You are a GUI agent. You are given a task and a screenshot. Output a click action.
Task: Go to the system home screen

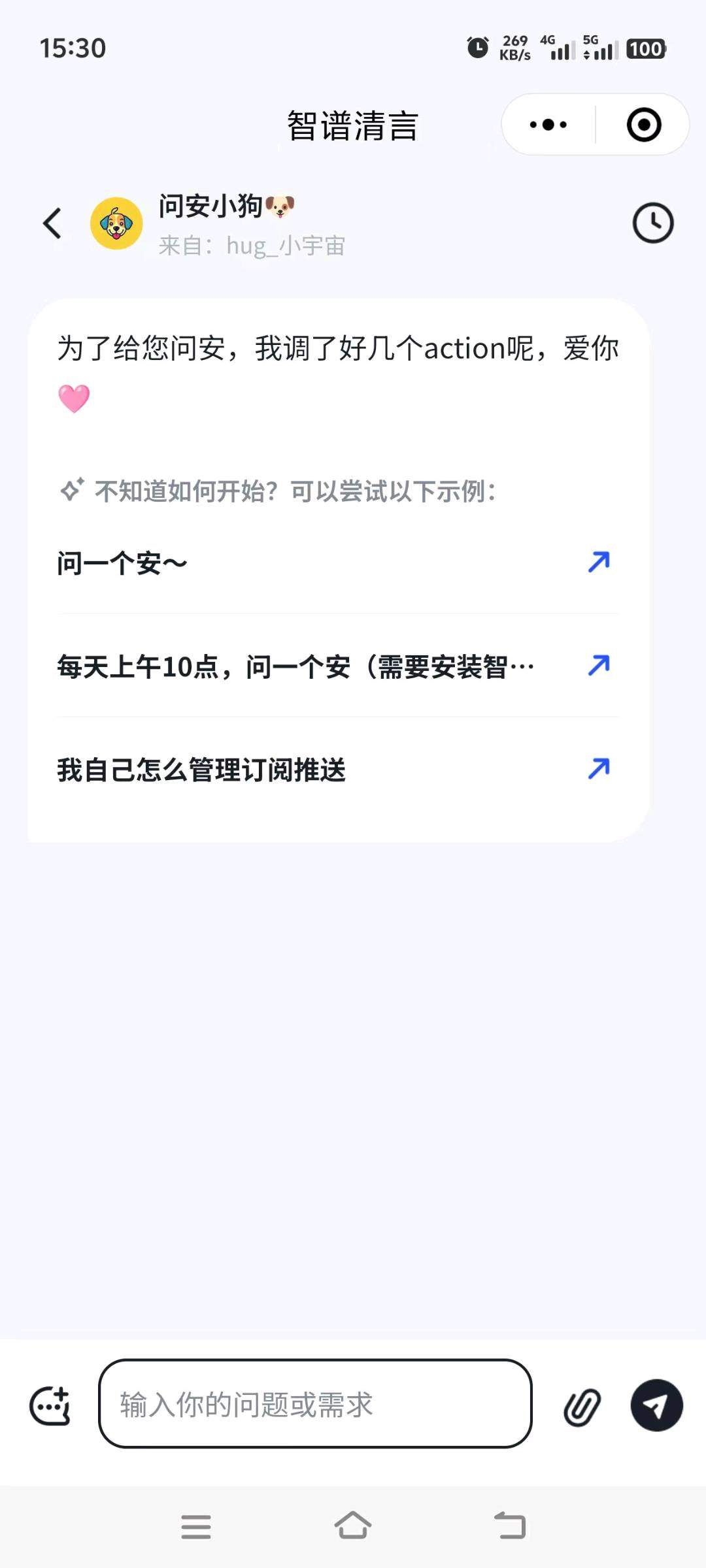pyautogui.click(x=353, y=1526)
